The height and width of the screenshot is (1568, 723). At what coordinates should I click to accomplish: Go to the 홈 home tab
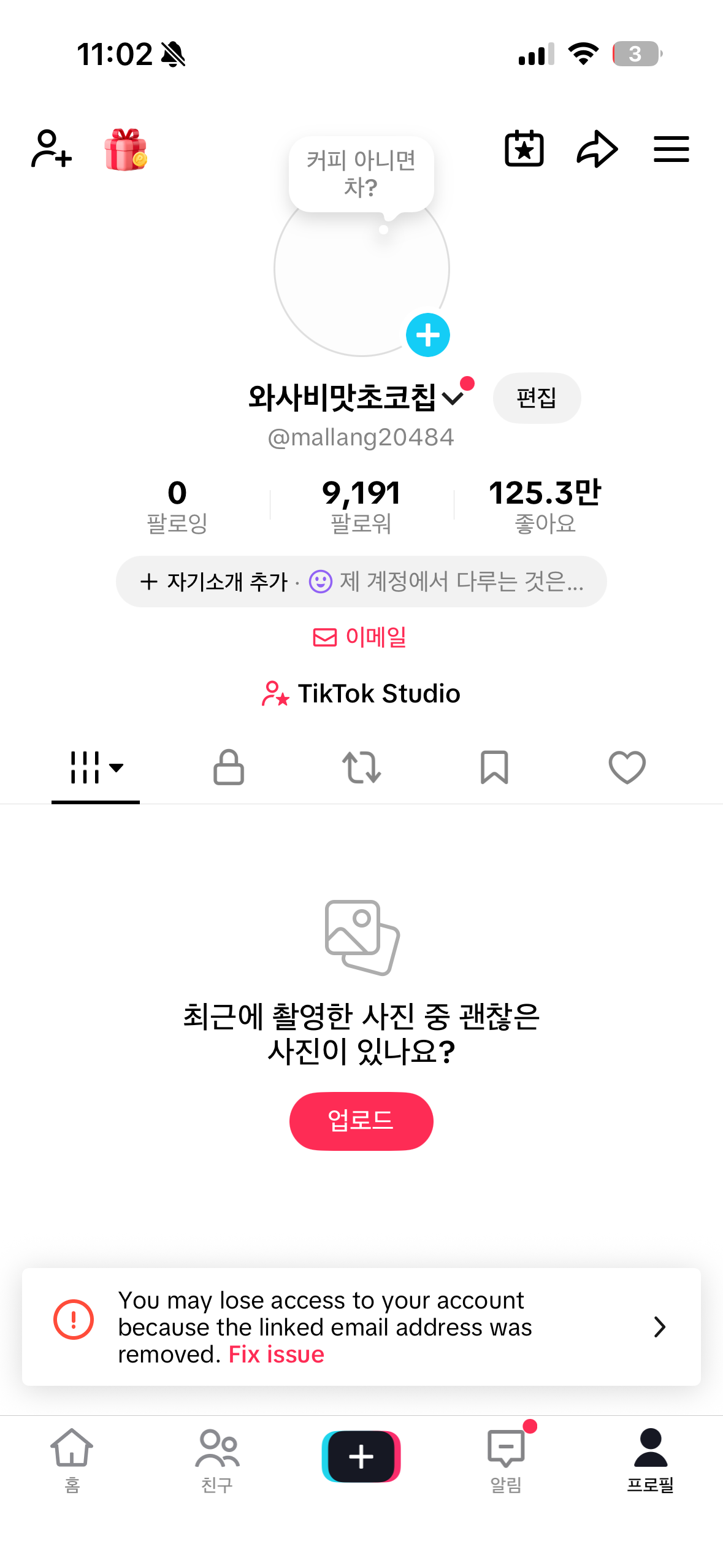[72, 1460]
